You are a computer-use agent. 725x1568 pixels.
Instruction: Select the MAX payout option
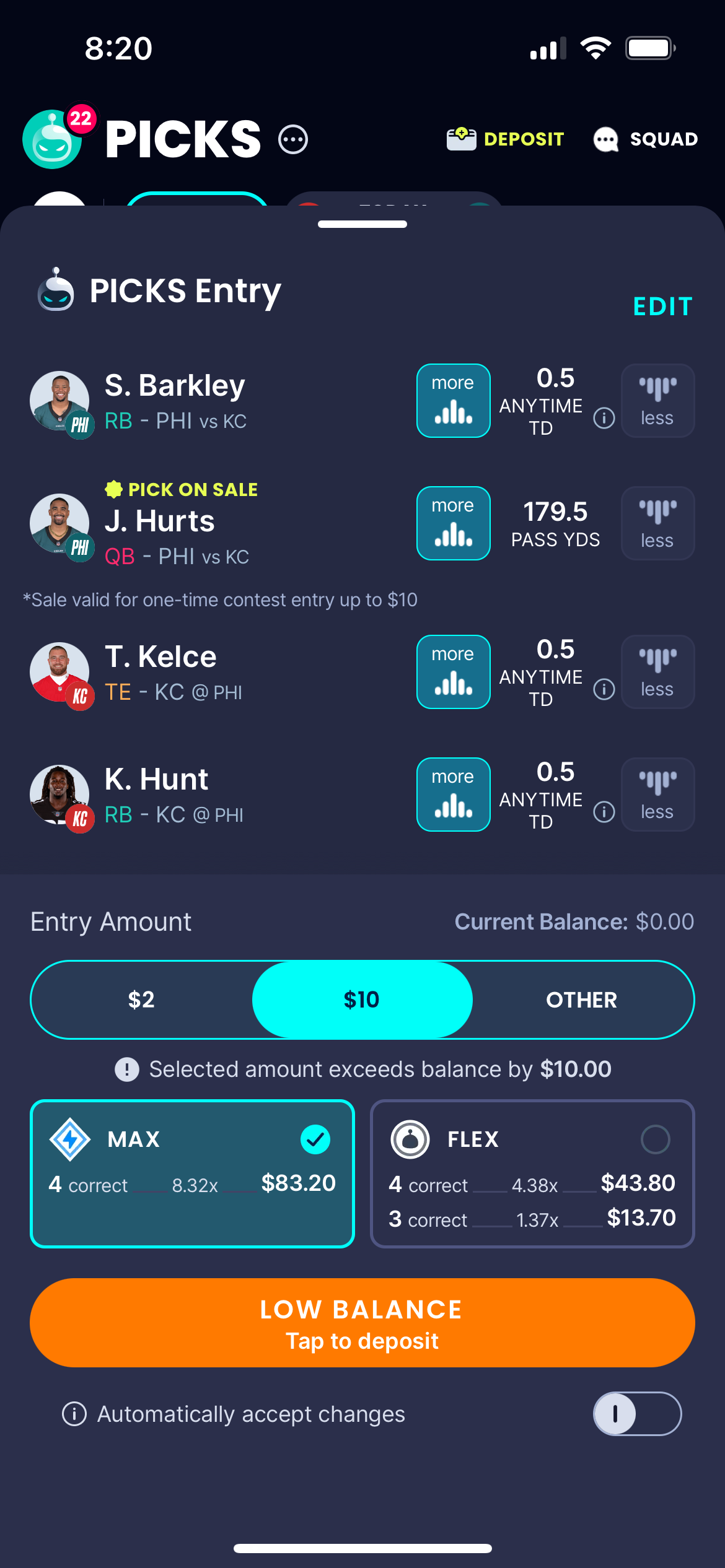(192, 1173)
